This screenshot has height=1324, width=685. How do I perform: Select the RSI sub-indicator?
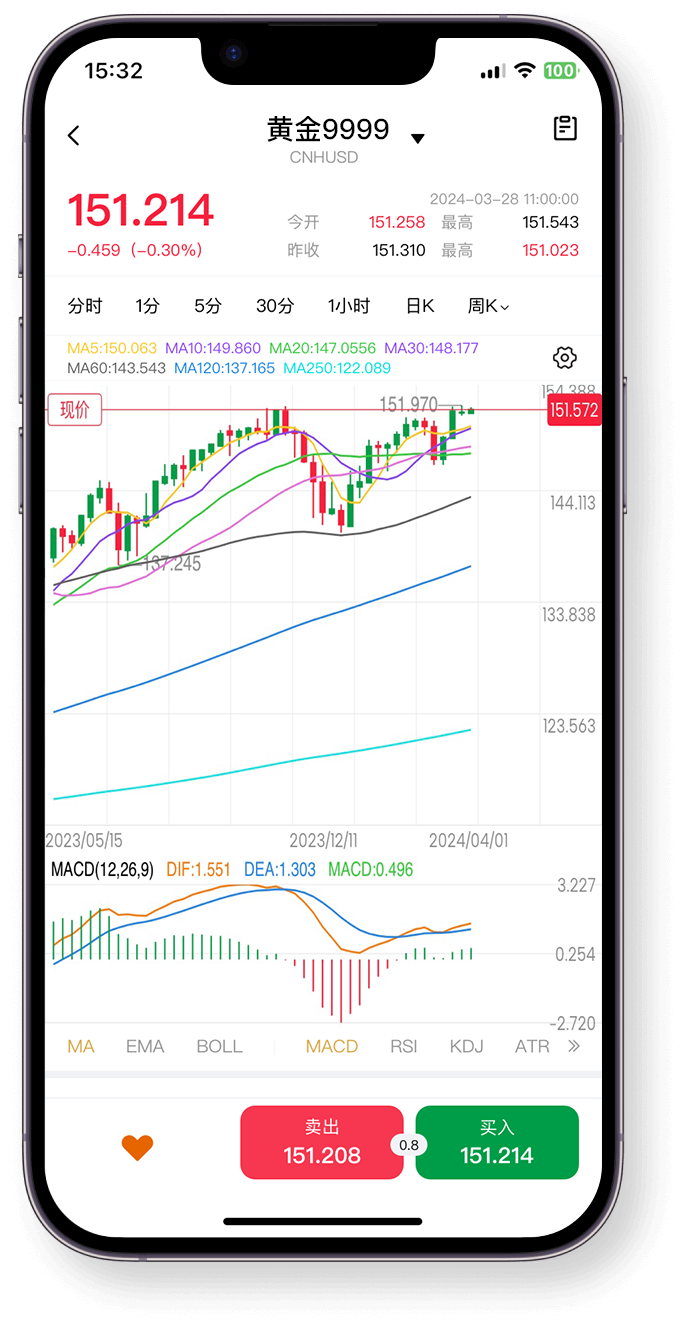point(404,1046)
